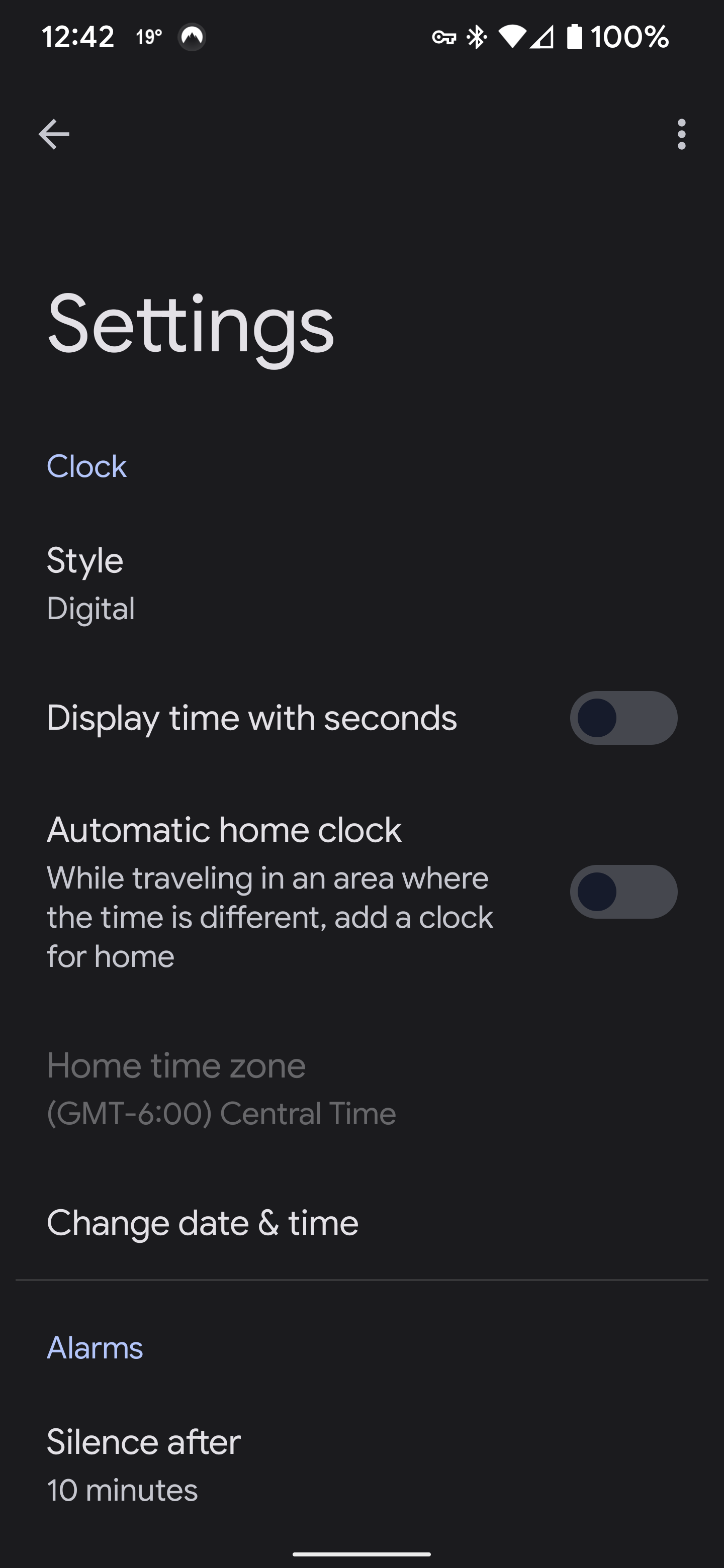Enable Display time with seconds
This screenshot has width=724, height=1568.
click(623, 718)
